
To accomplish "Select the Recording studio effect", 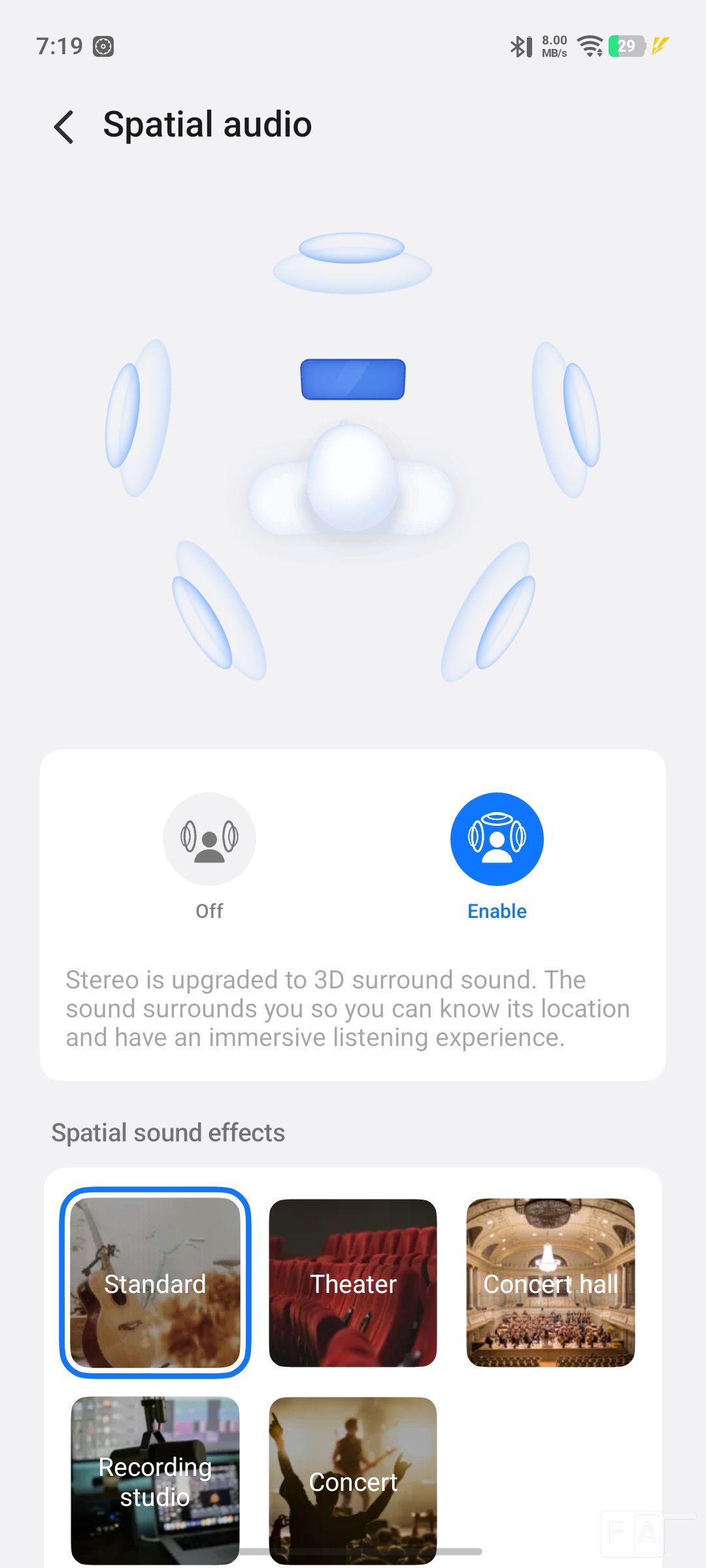I will 156,1480.
